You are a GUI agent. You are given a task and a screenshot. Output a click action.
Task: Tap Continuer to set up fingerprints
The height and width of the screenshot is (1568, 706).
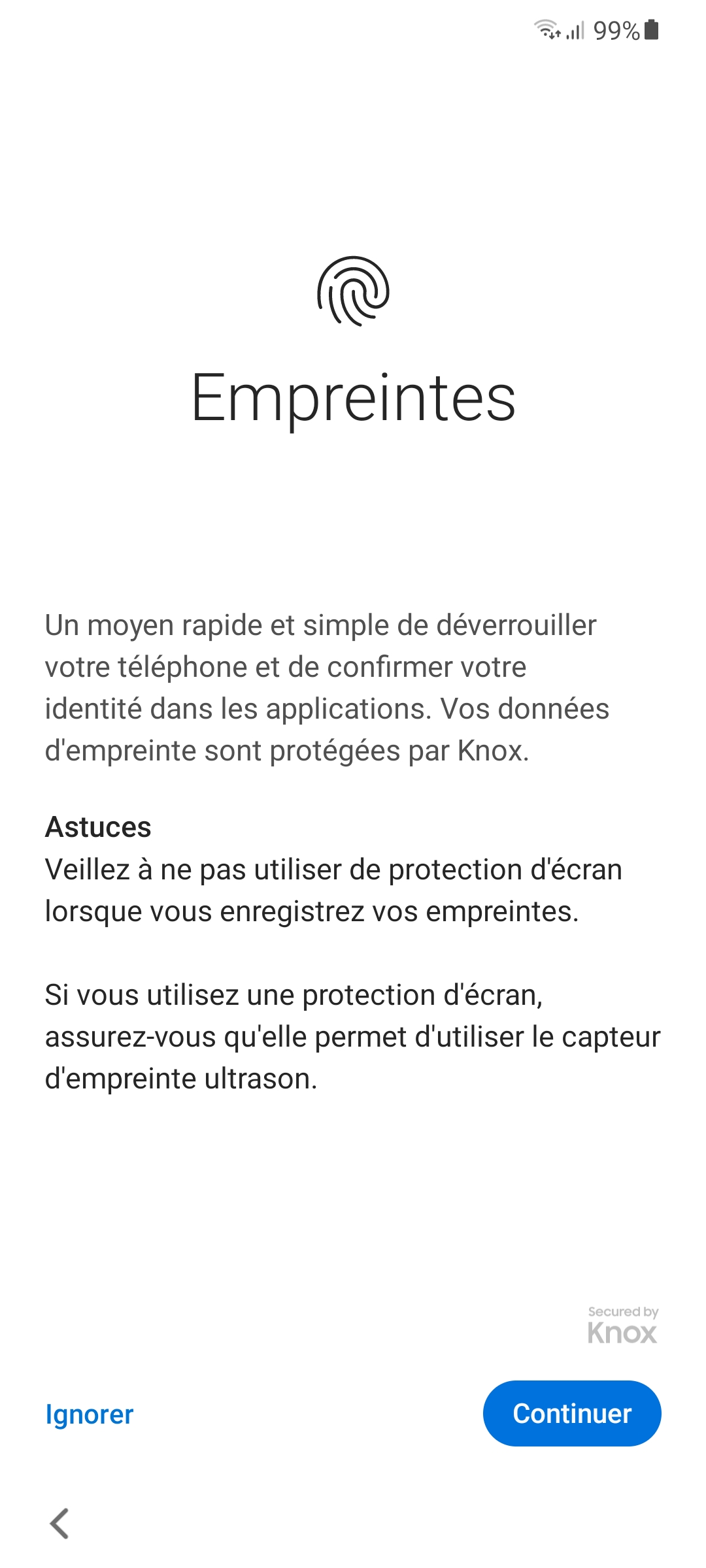(x=572, y=1413)
